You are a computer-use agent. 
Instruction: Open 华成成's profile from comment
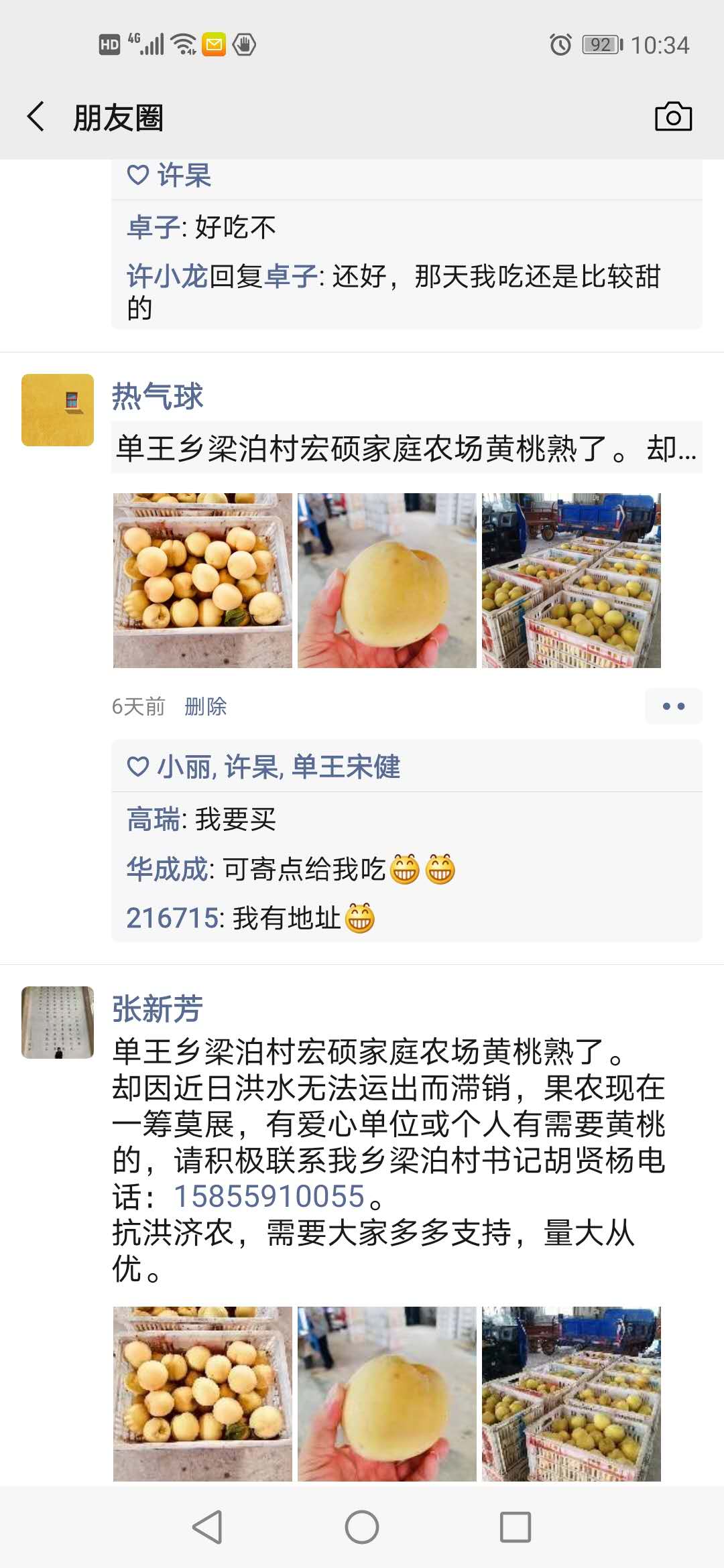tap(168, 869)
